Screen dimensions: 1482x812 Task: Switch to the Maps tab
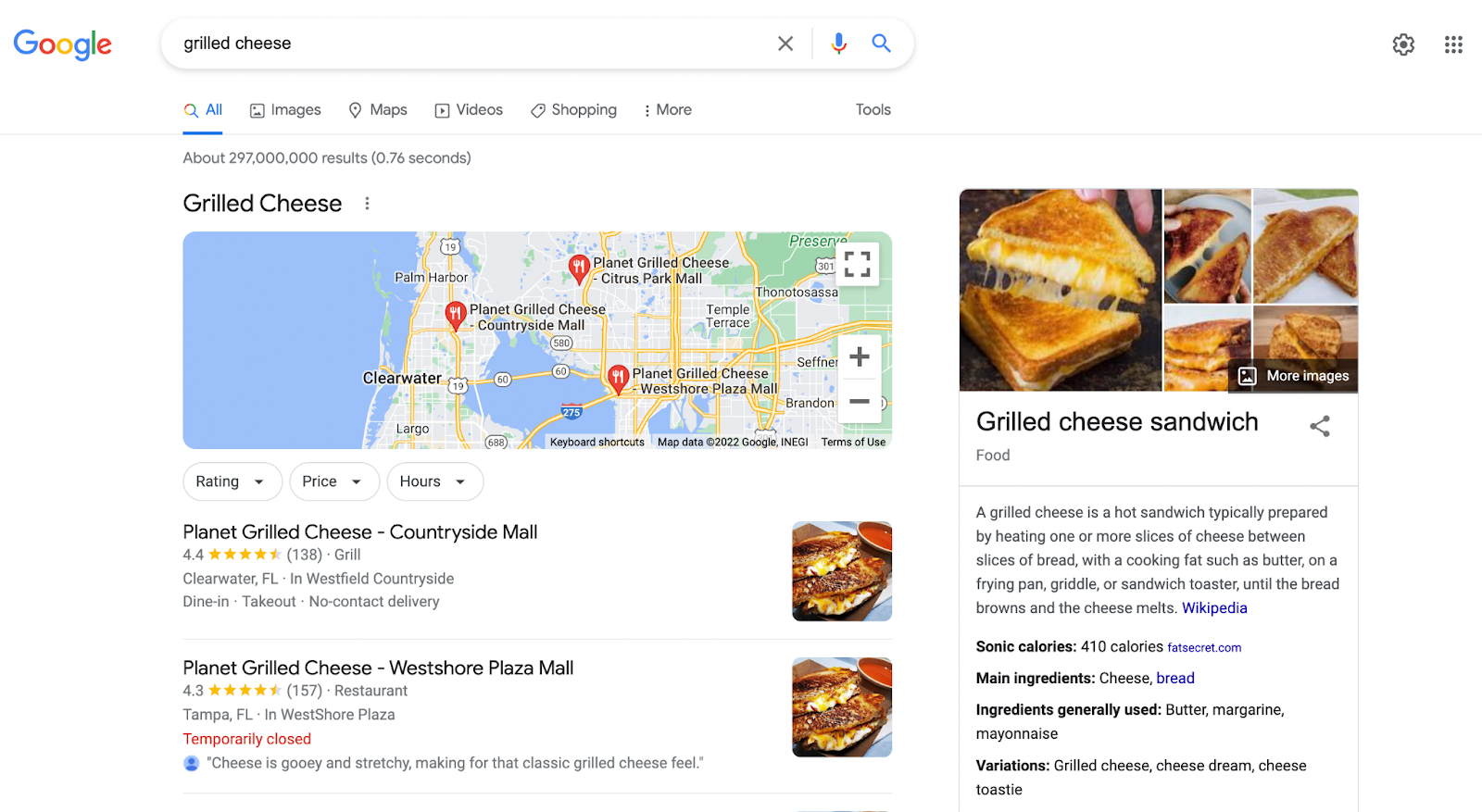(x=378, y=110)
